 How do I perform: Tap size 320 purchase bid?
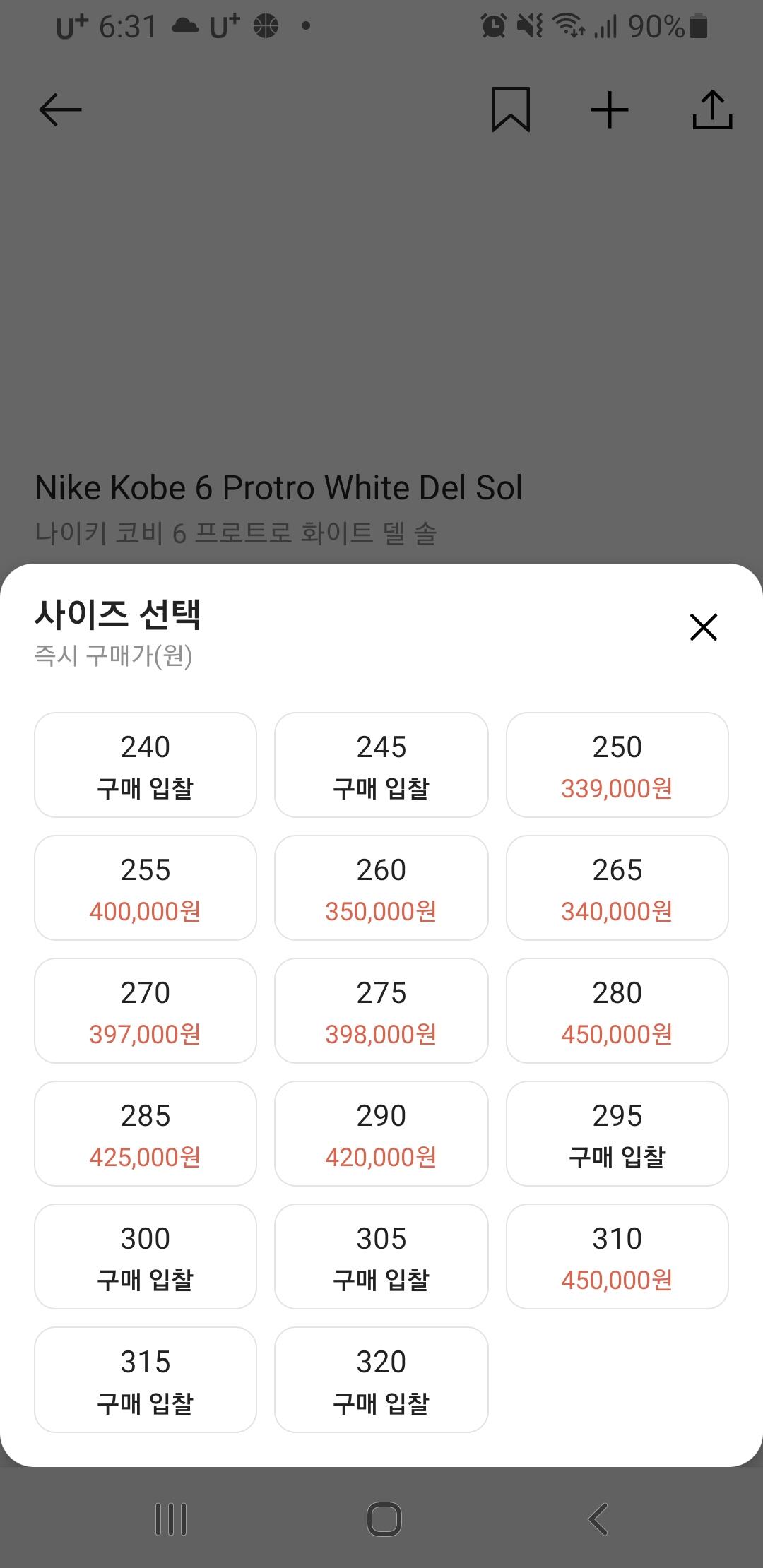point(381,1379)
